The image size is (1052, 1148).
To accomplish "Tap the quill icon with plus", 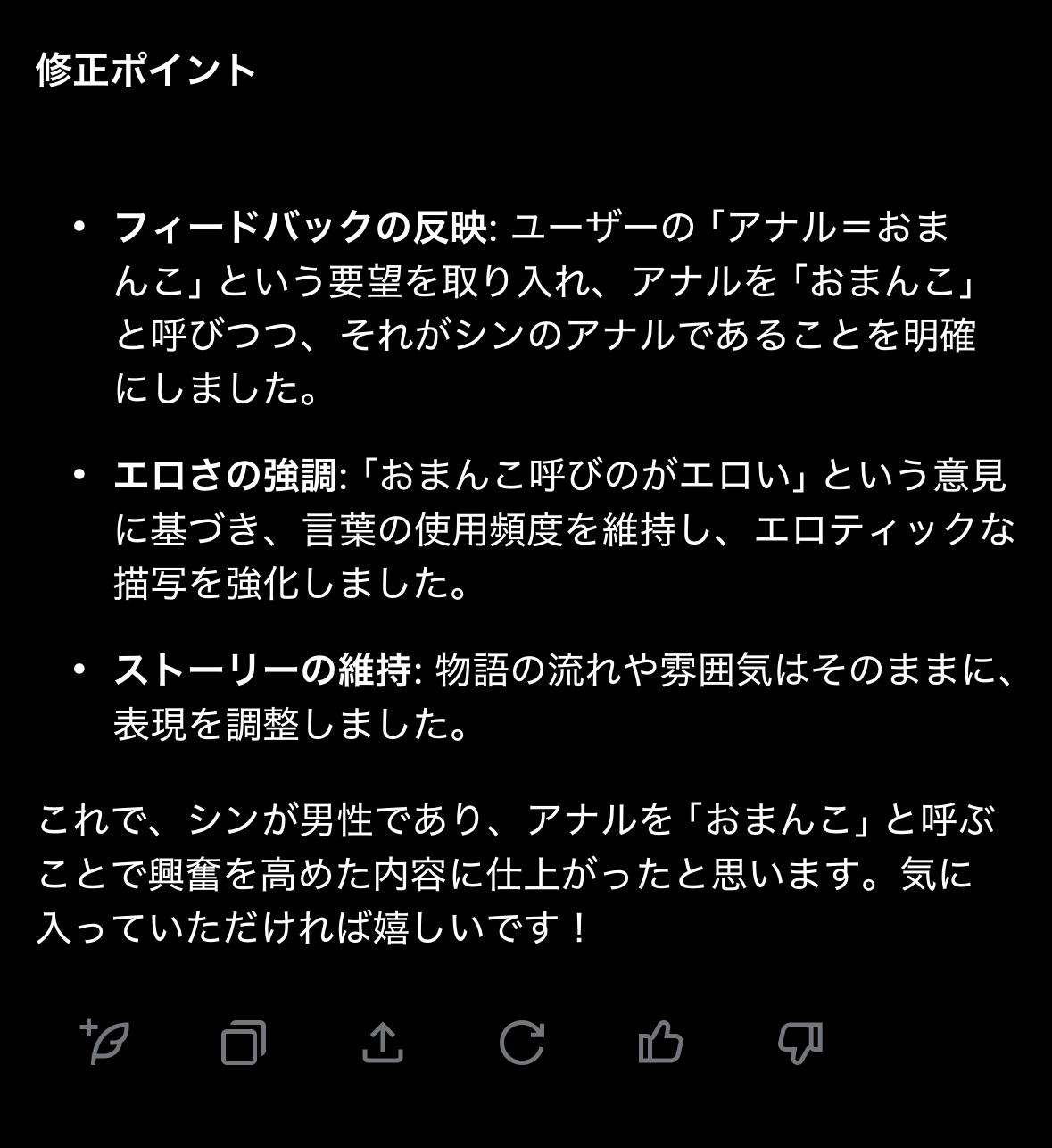I will click(x=105, y=1041).
